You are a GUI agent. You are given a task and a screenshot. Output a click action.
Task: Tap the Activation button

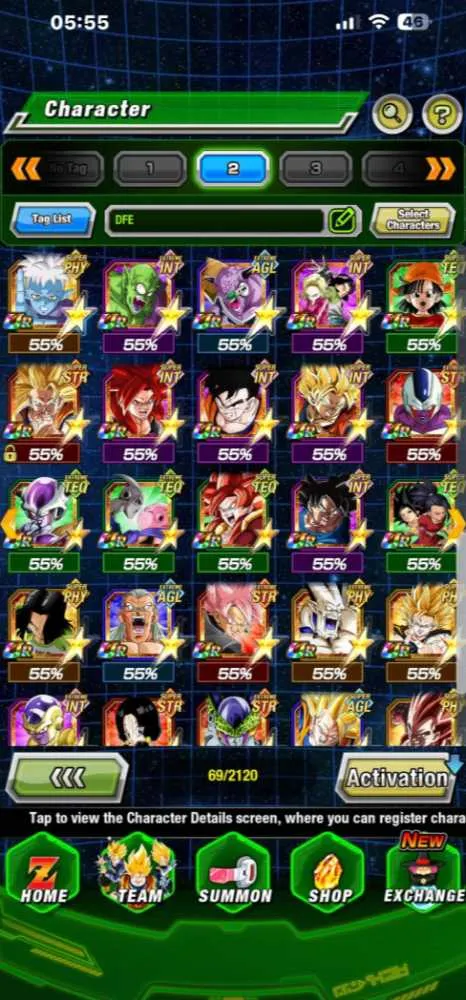pos(397,777)
